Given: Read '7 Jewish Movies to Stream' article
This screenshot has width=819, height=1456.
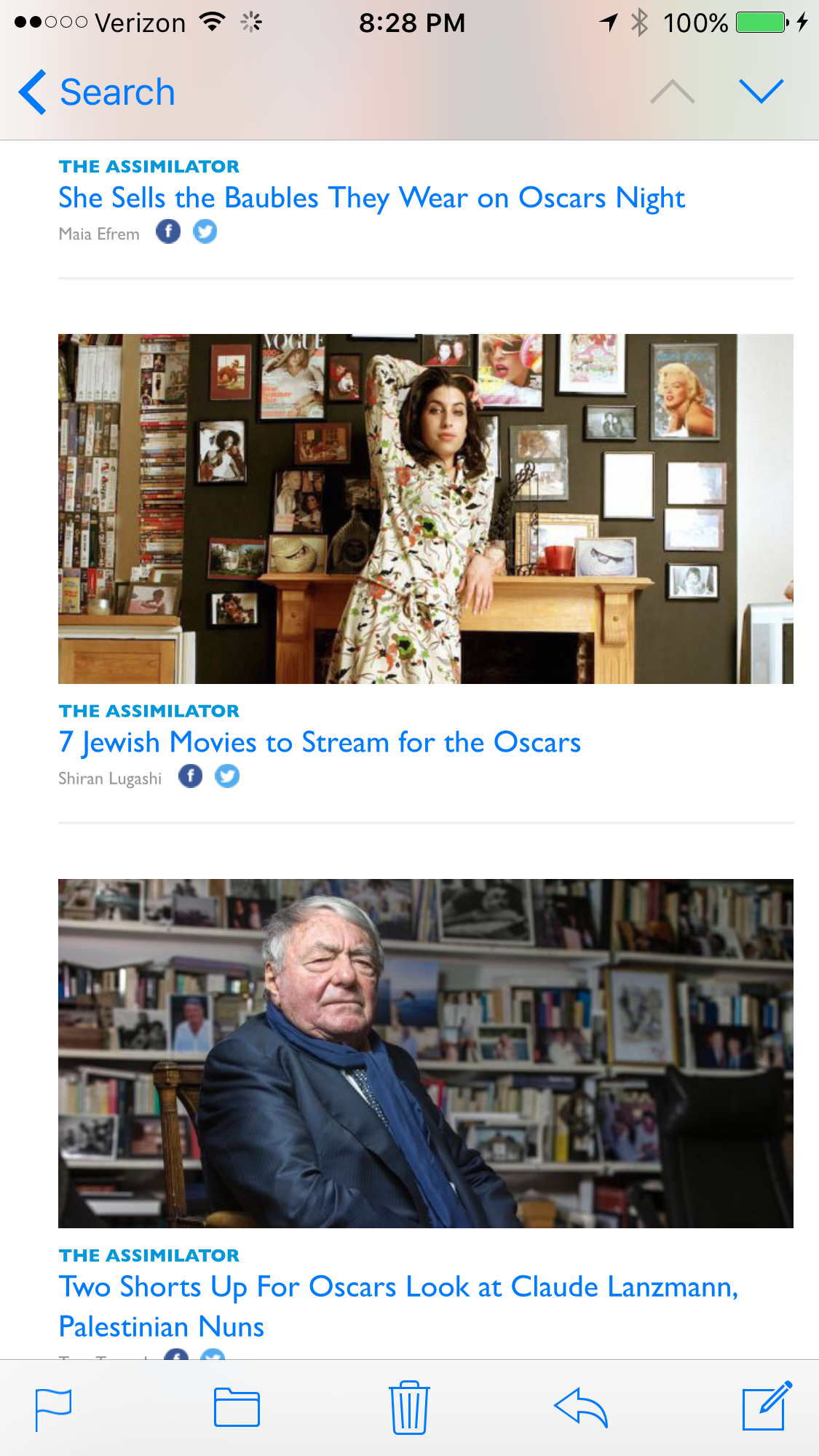Looking at the screenshot, I should (320, 742).
